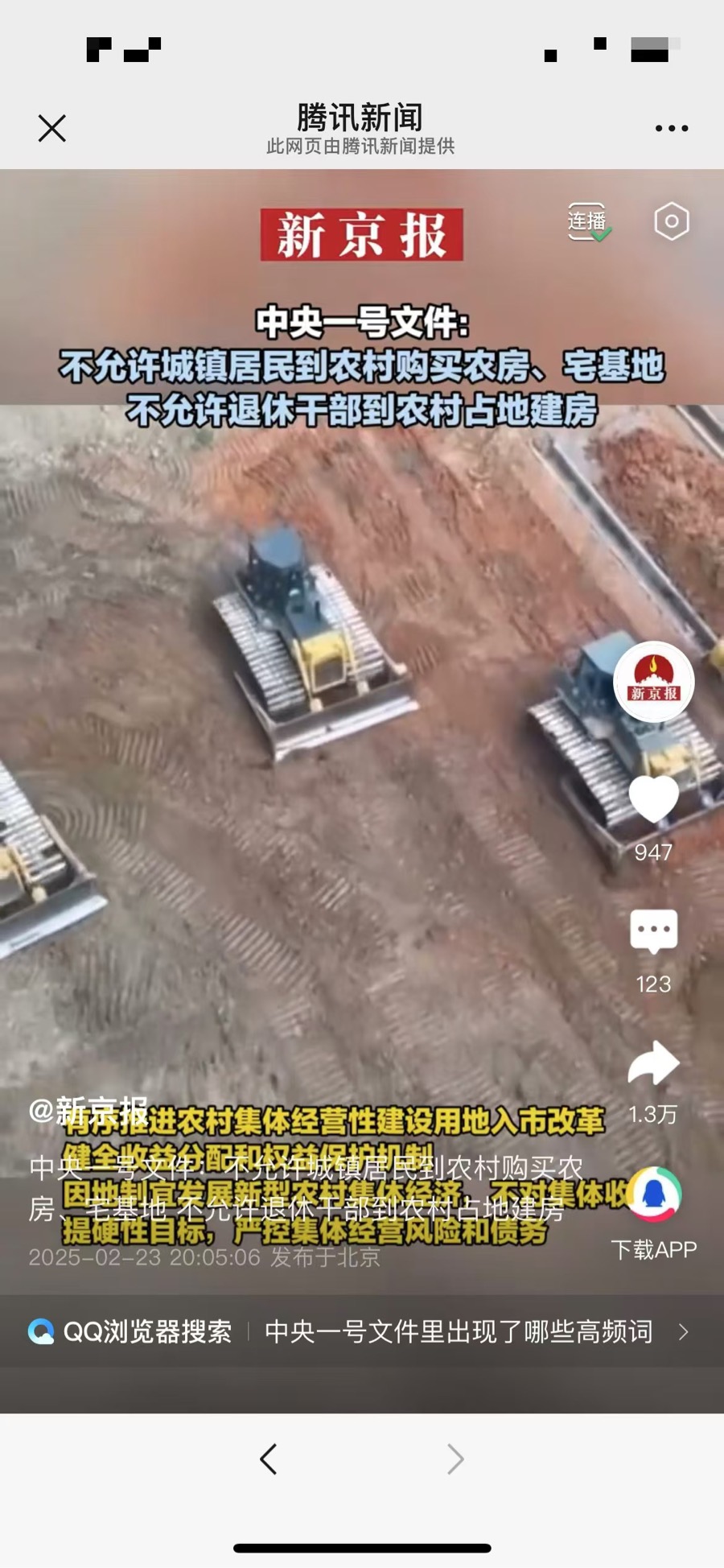This screenshot has width=724, height=1568.
Task: Open the three-dot overflow menu
Action: (671, 128)
